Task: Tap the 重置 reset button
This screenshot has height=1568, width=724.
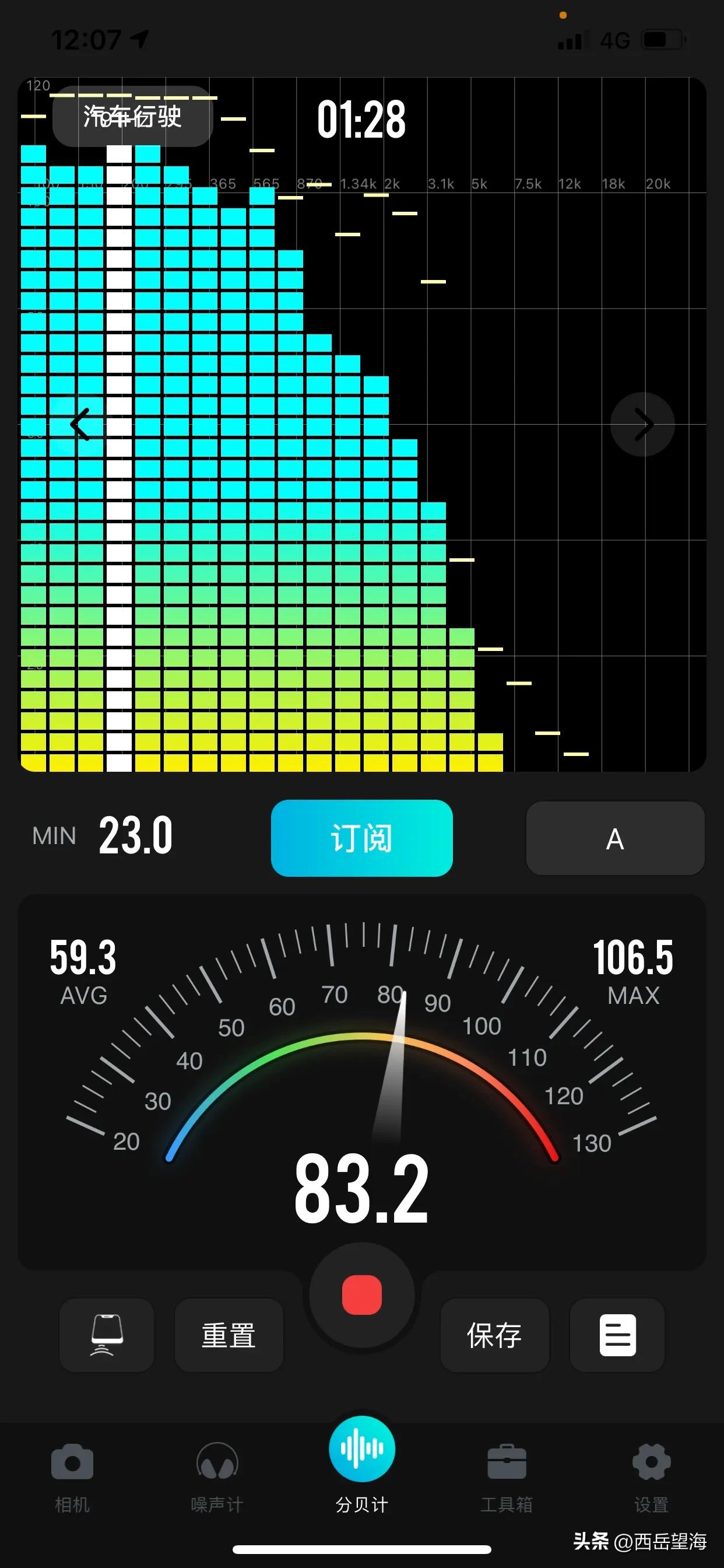Action: [229, 1335]
